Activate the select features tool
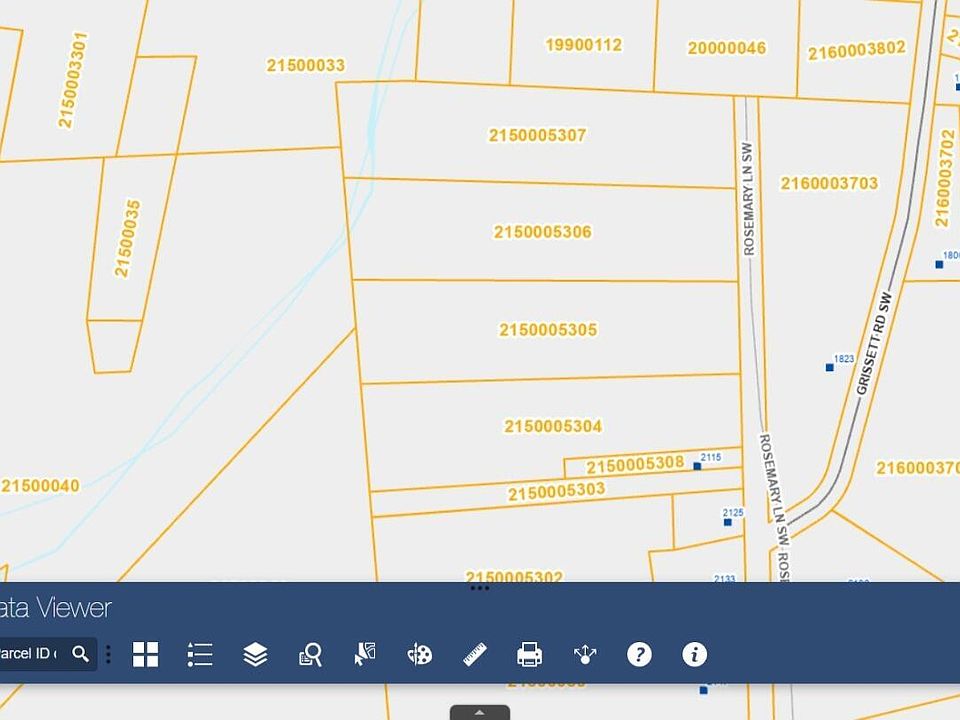The image size is (960, 720). (365, 654)
